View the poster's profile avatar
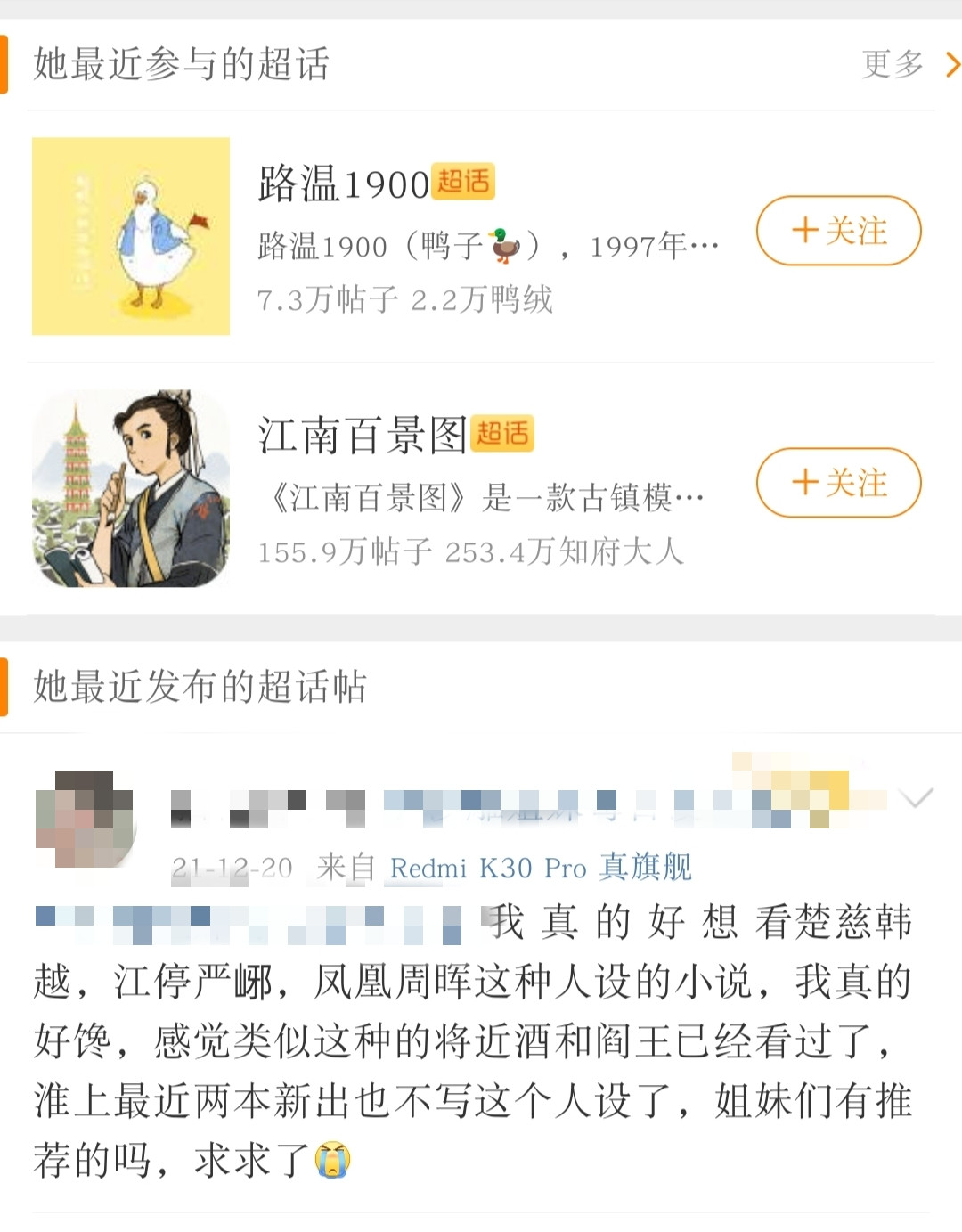This screenshot has width=962, height=1232. pyautogui.click(x=84, y=818)
